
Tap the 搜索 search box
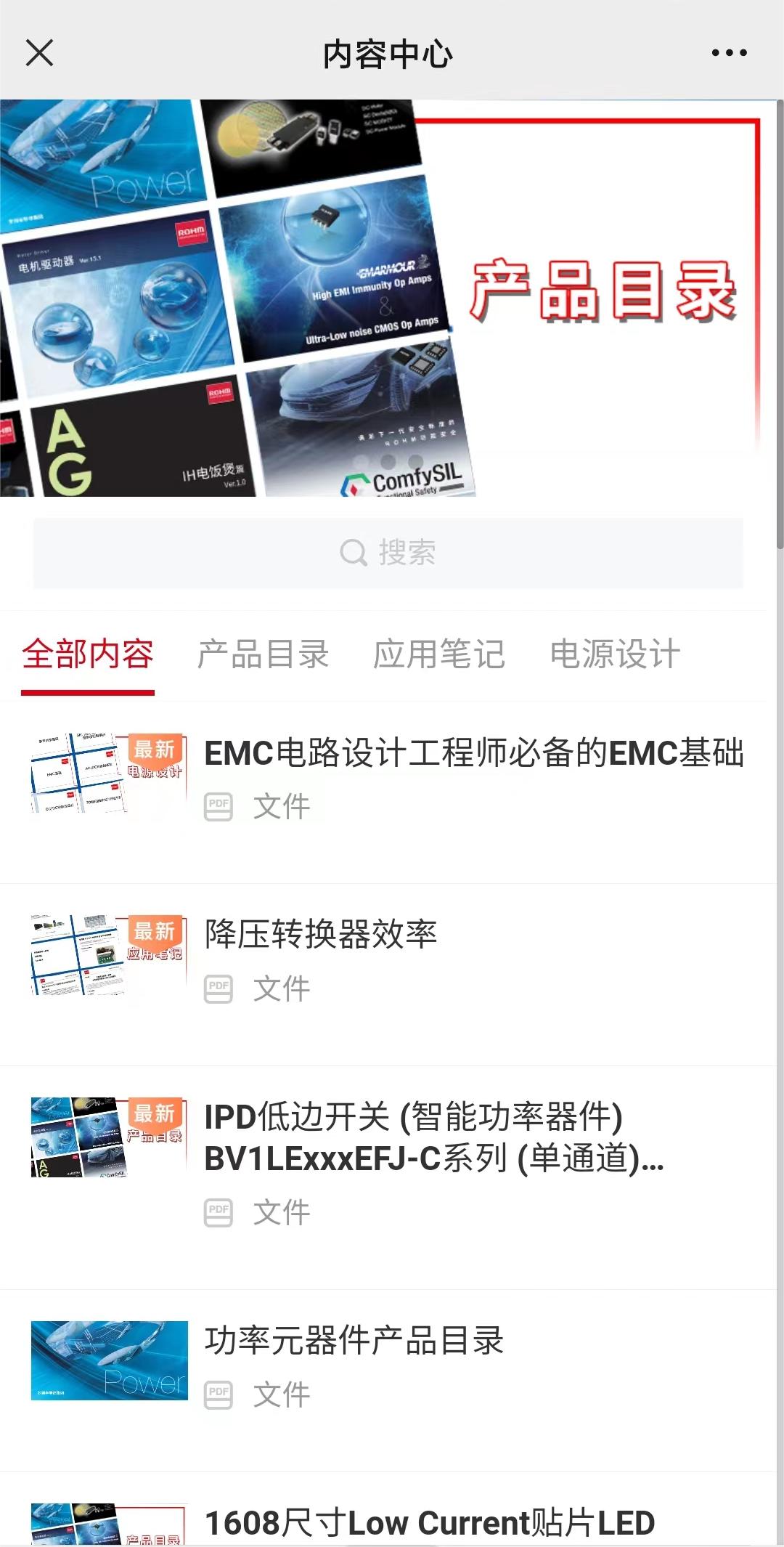click(x=388, y=553)
